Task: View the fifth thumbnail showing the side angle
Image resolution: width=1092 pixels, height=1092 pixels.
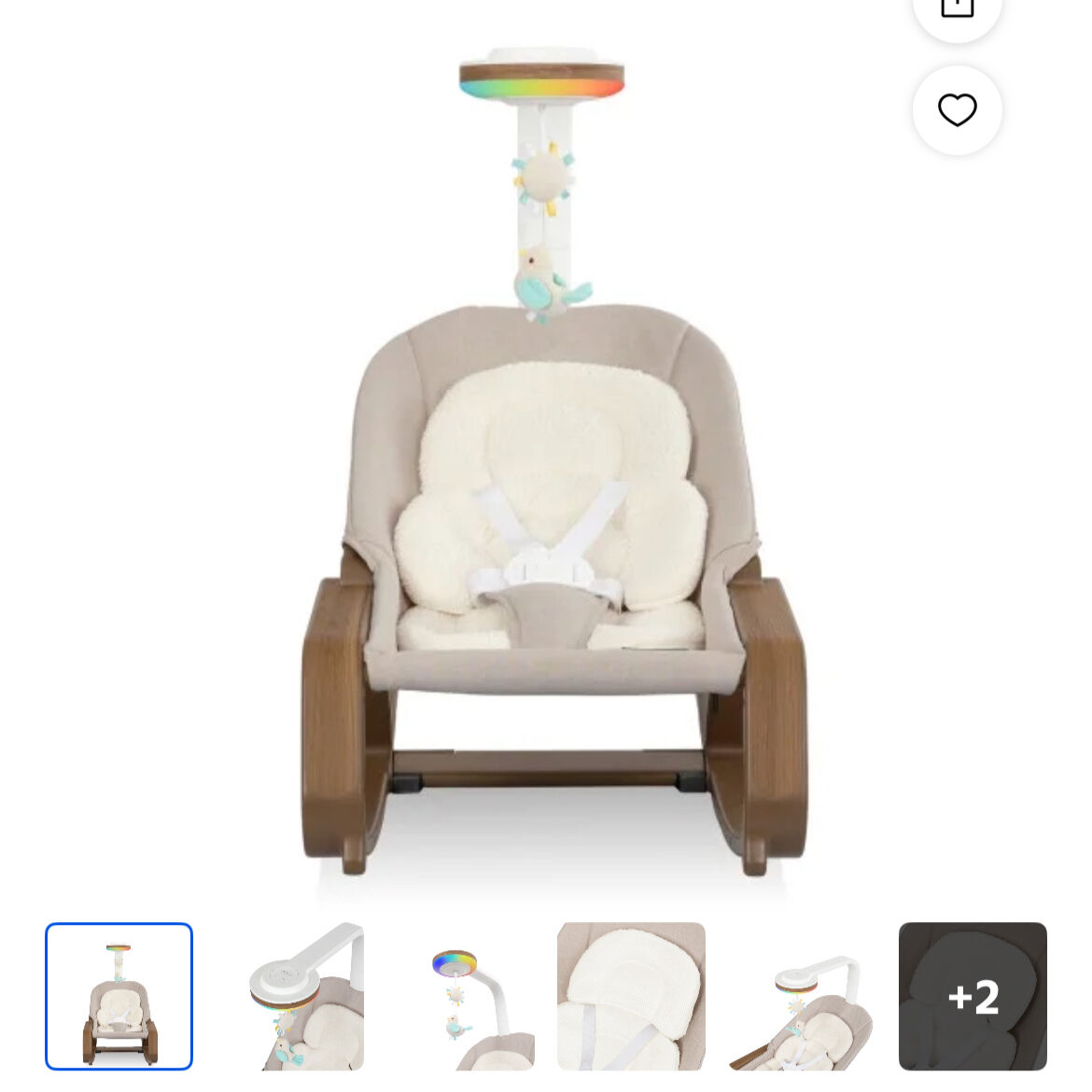Action: (x=802, y=996)
